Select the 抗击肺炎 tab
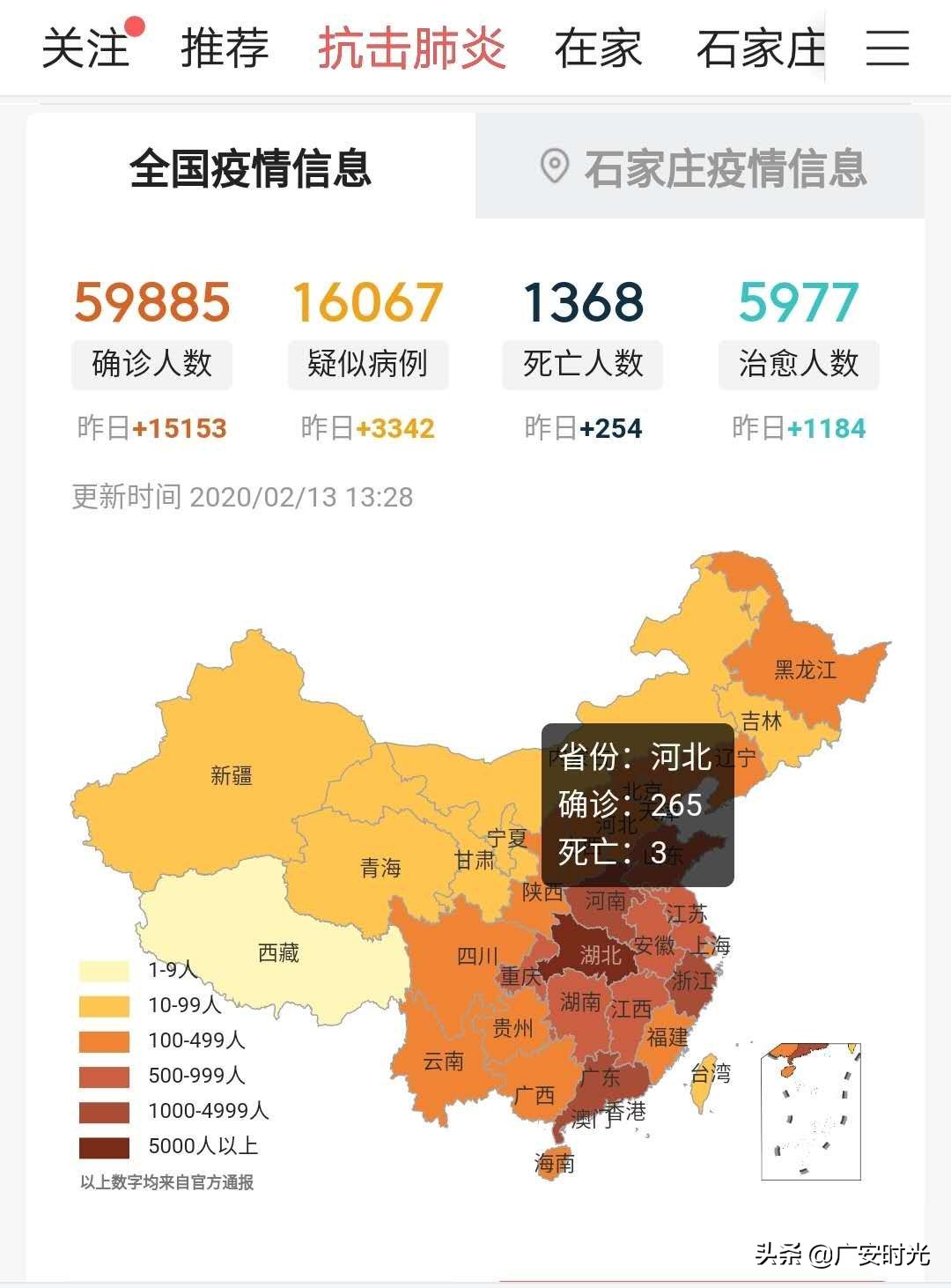The width and height of the screenshot is (951, 1288). tap(411, 48)
